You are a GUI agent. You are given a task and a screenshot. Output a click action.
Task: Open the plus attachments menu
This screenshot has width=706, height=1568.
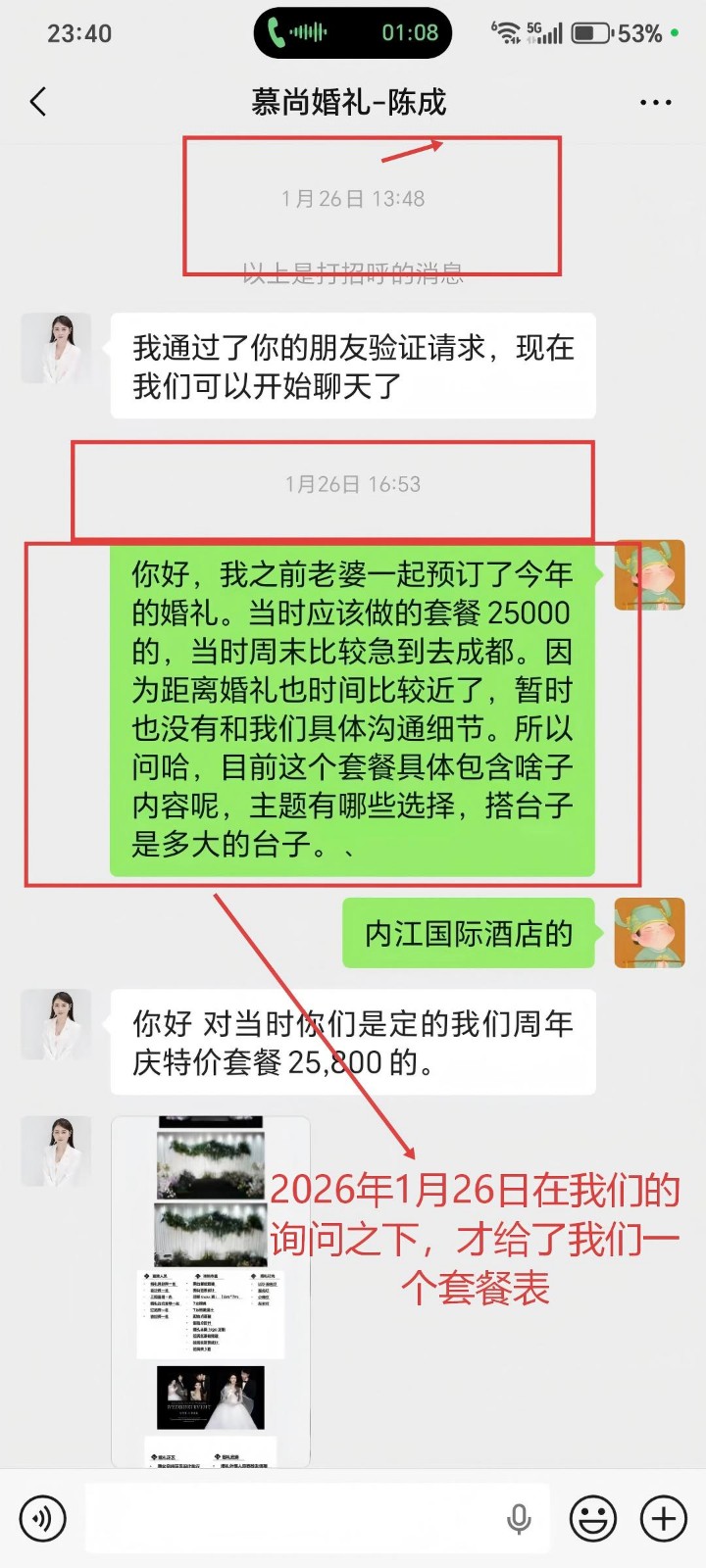click(x=664, y=1519)
